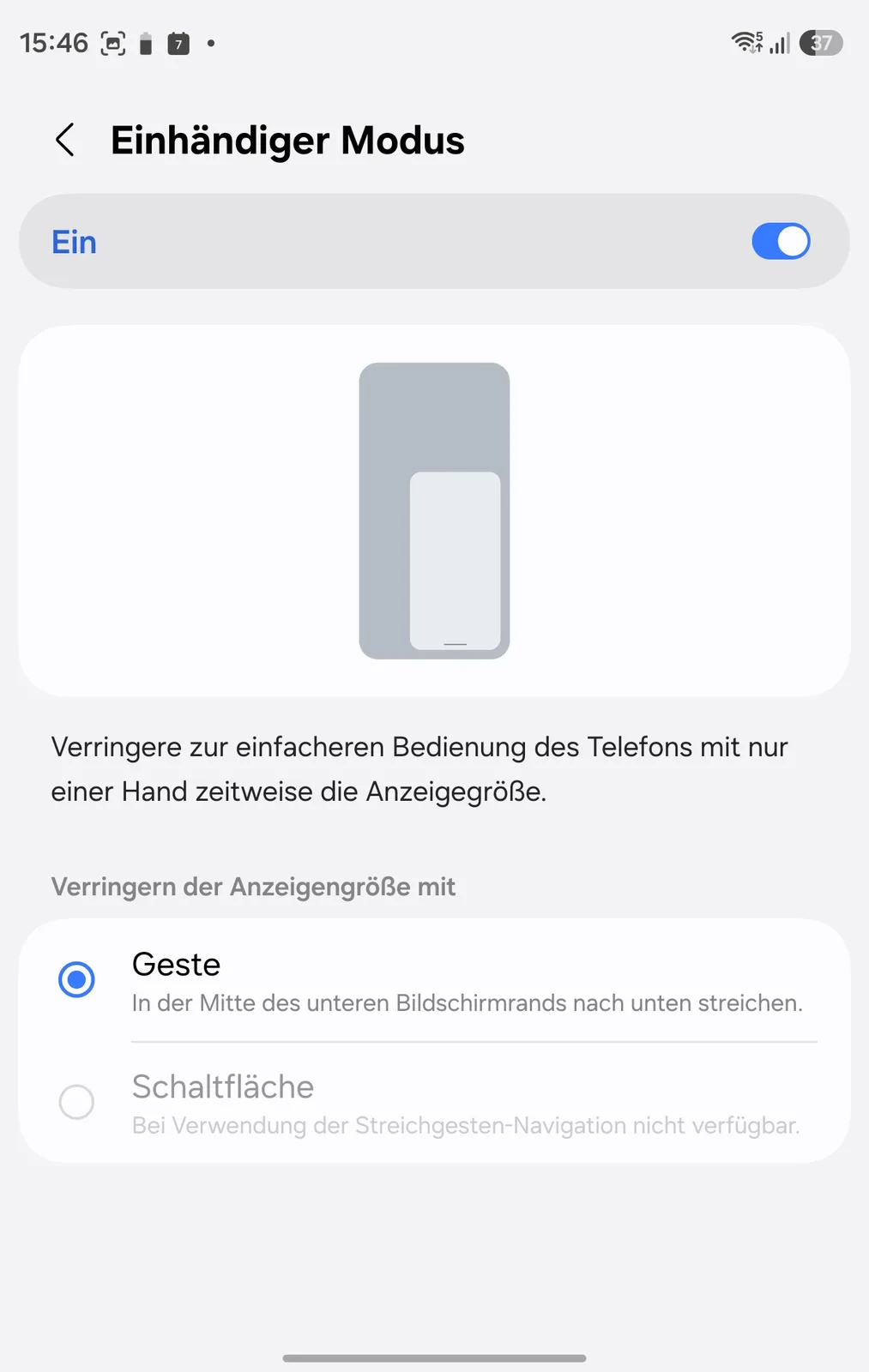Go back from Einhändiger Modus
This screenshot has height=1372, width=869.
point(65,140)
